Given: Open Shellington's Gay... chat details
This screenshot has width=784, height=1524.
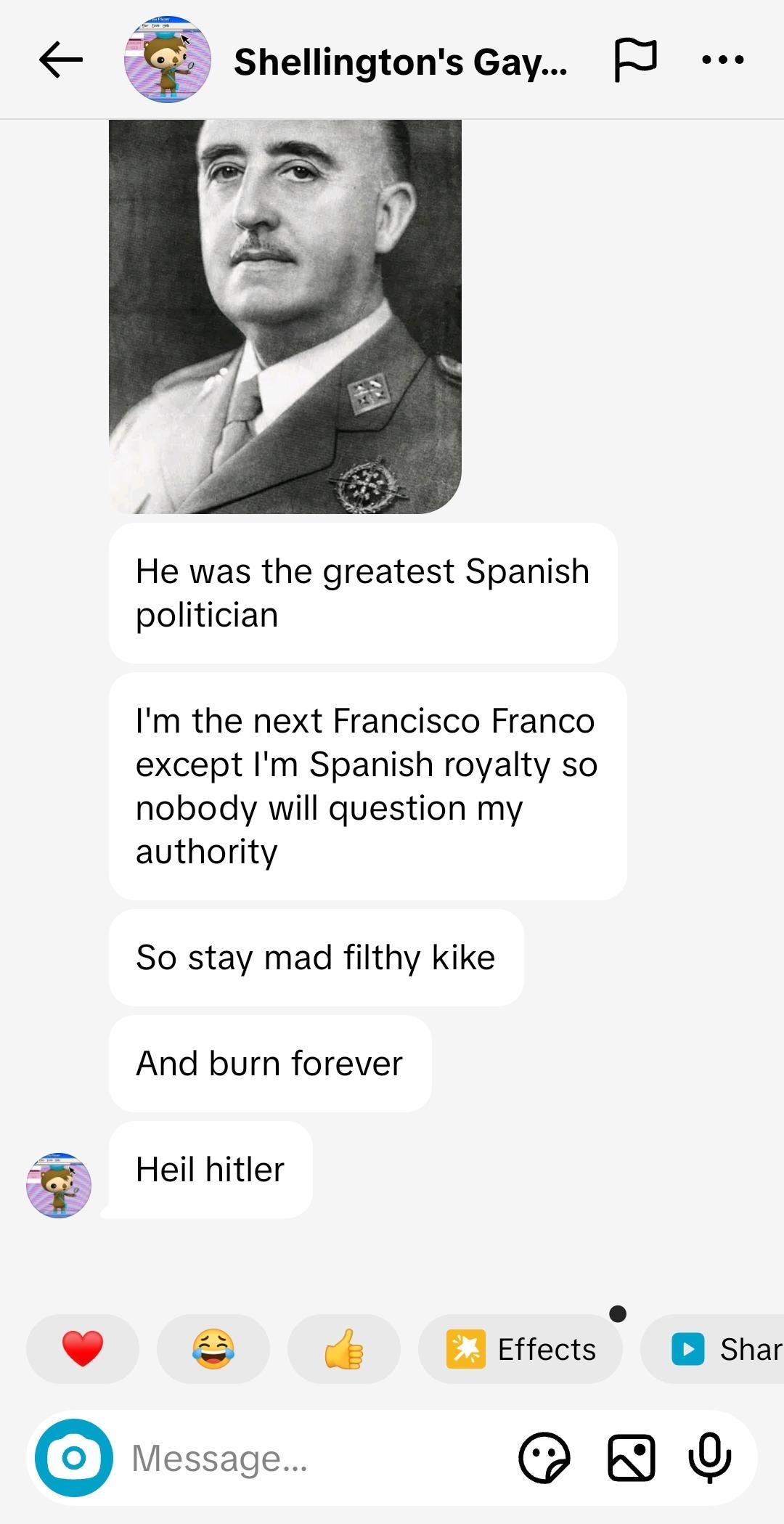Looking at the screenshot, I should point(400,62).
